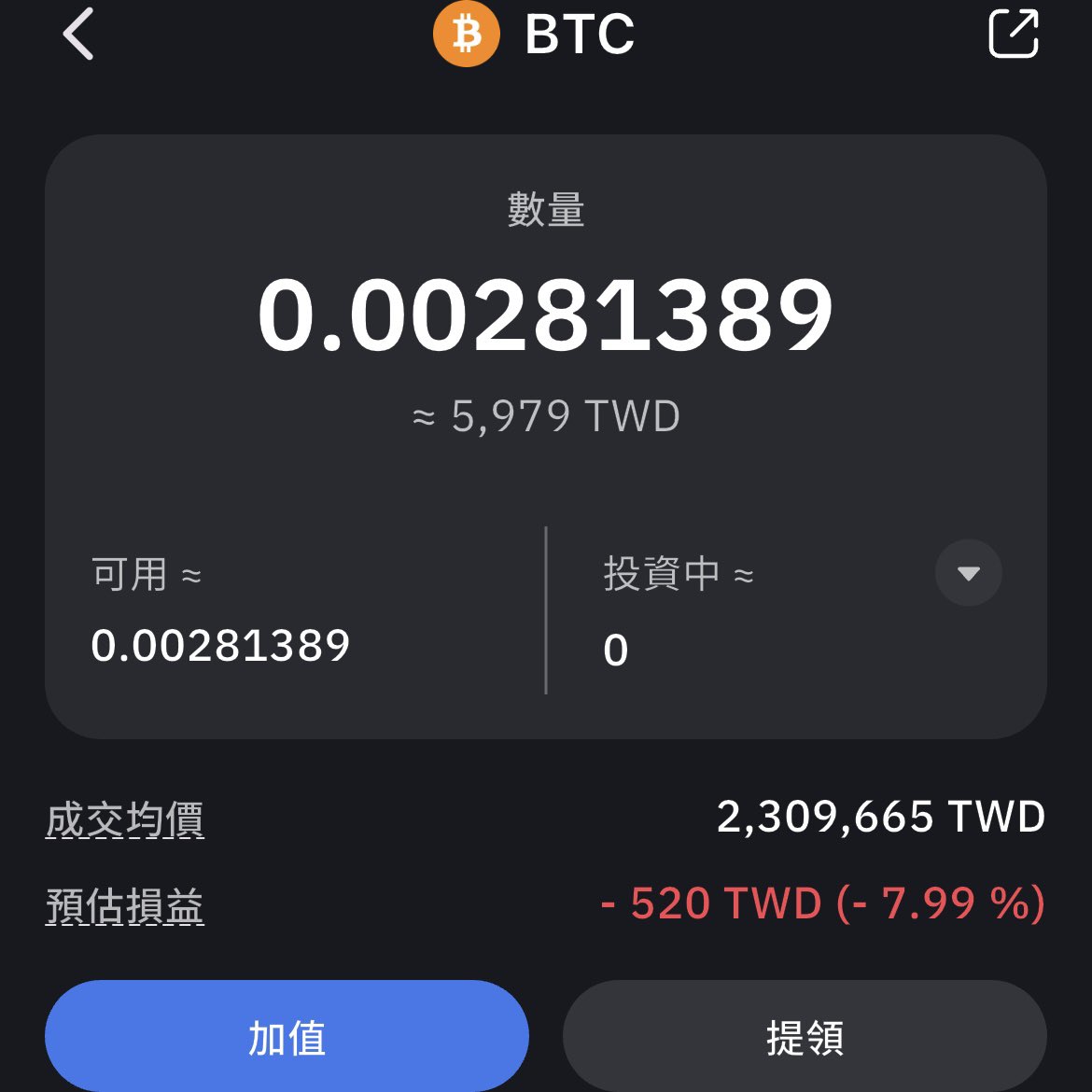
Task: Tap the 加值 deposit button
Action: tap(287, 1036)
